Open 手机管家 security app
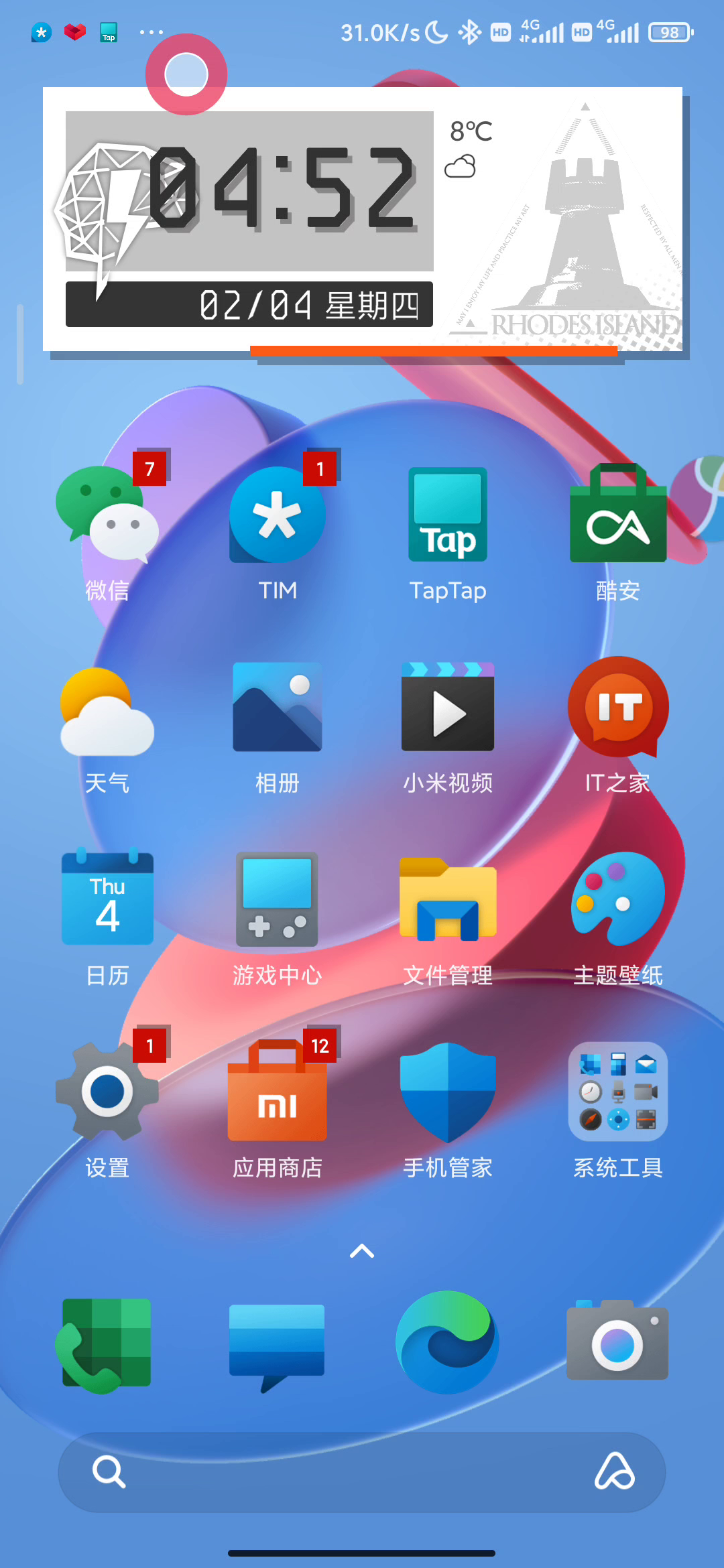Image resolution: width=724 pixels, height=1568 pixels. (448, 1092)
